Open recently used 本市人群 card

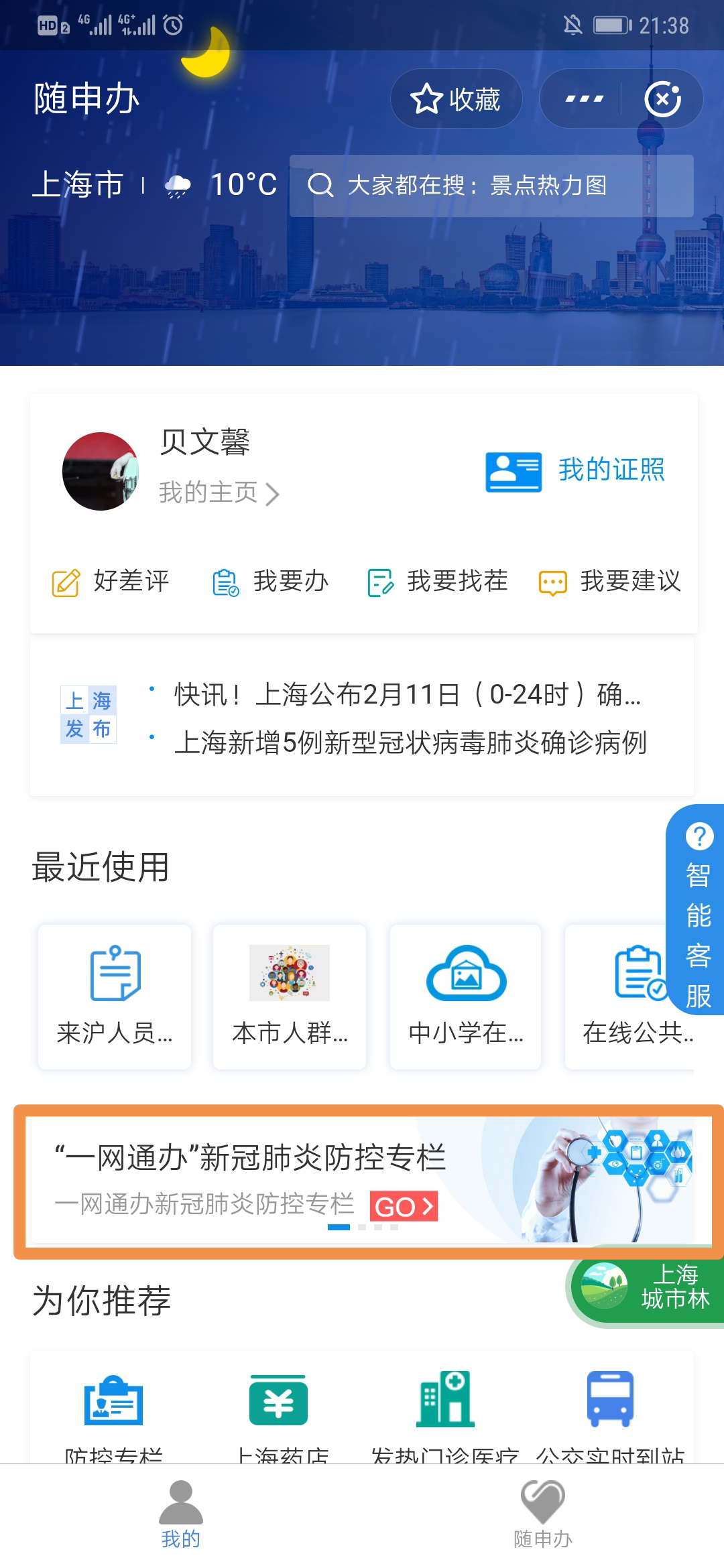click(290, 997)
